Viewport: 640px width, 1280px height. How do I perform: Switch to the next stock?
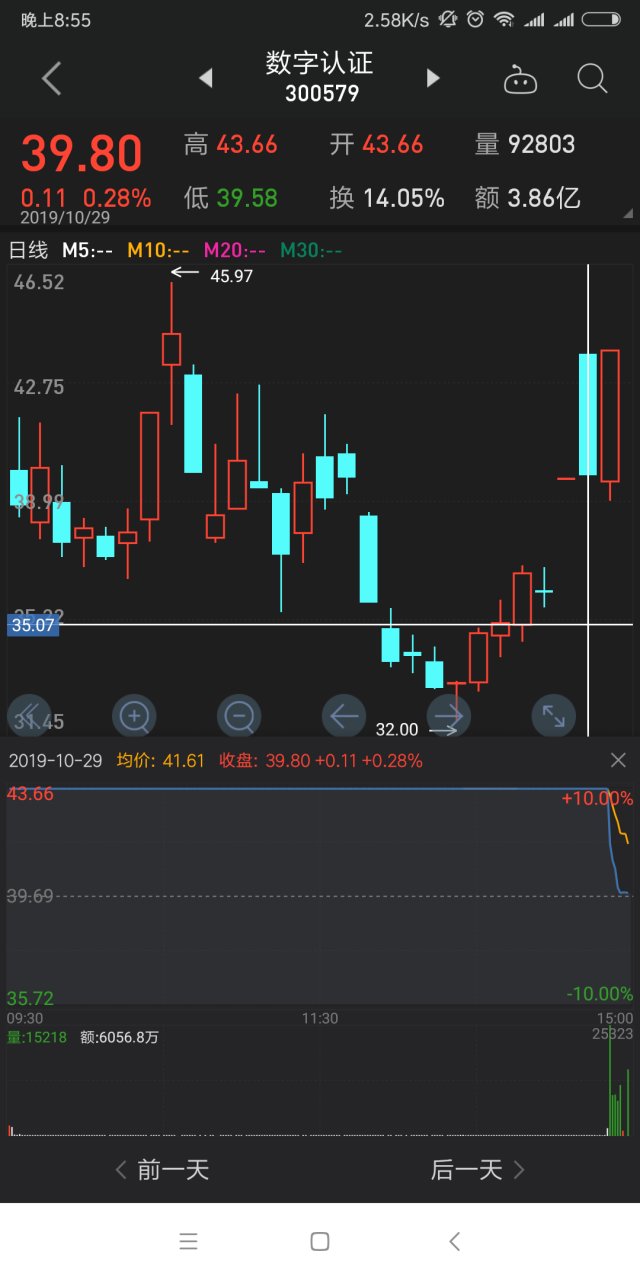click(x=433, y=78)
